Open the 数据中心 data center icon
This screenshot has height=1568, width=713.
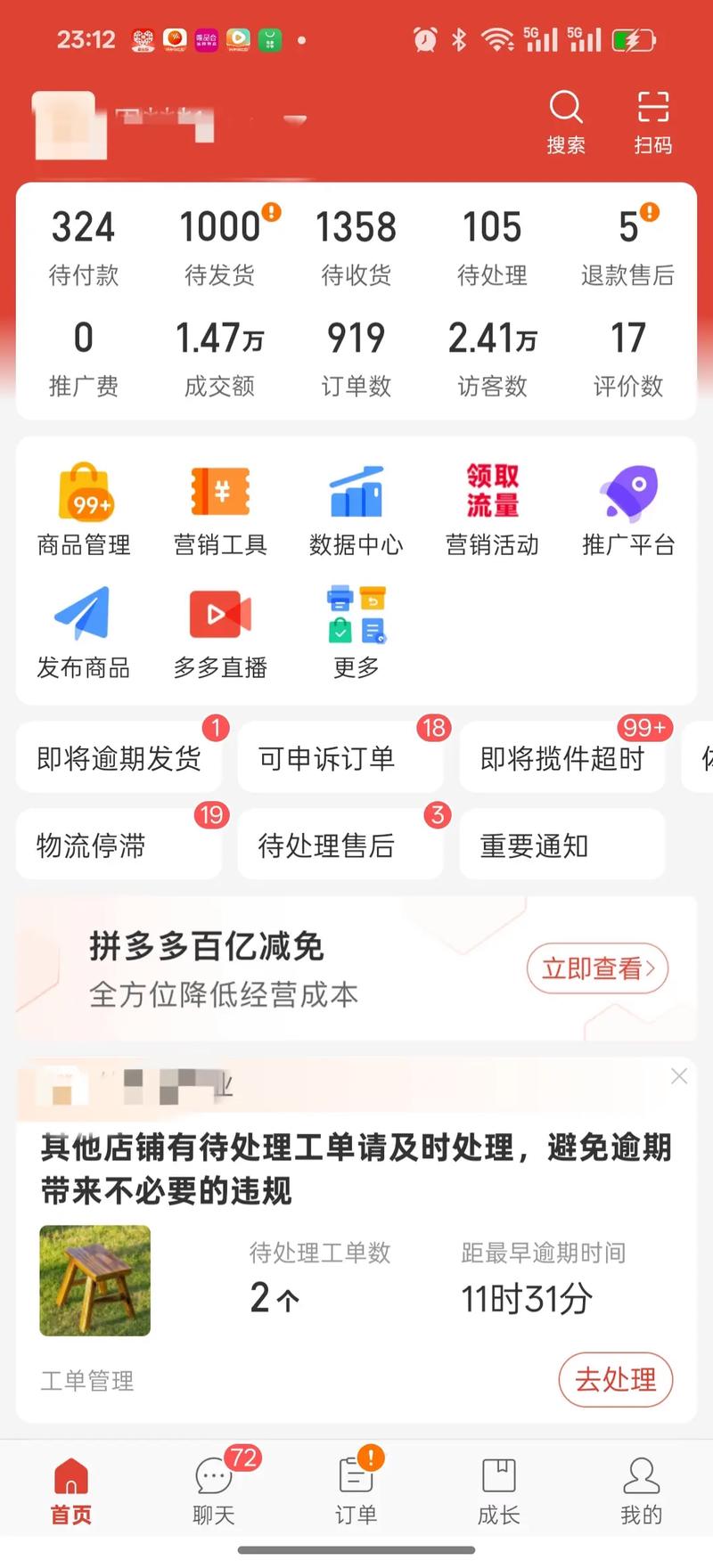356,508
